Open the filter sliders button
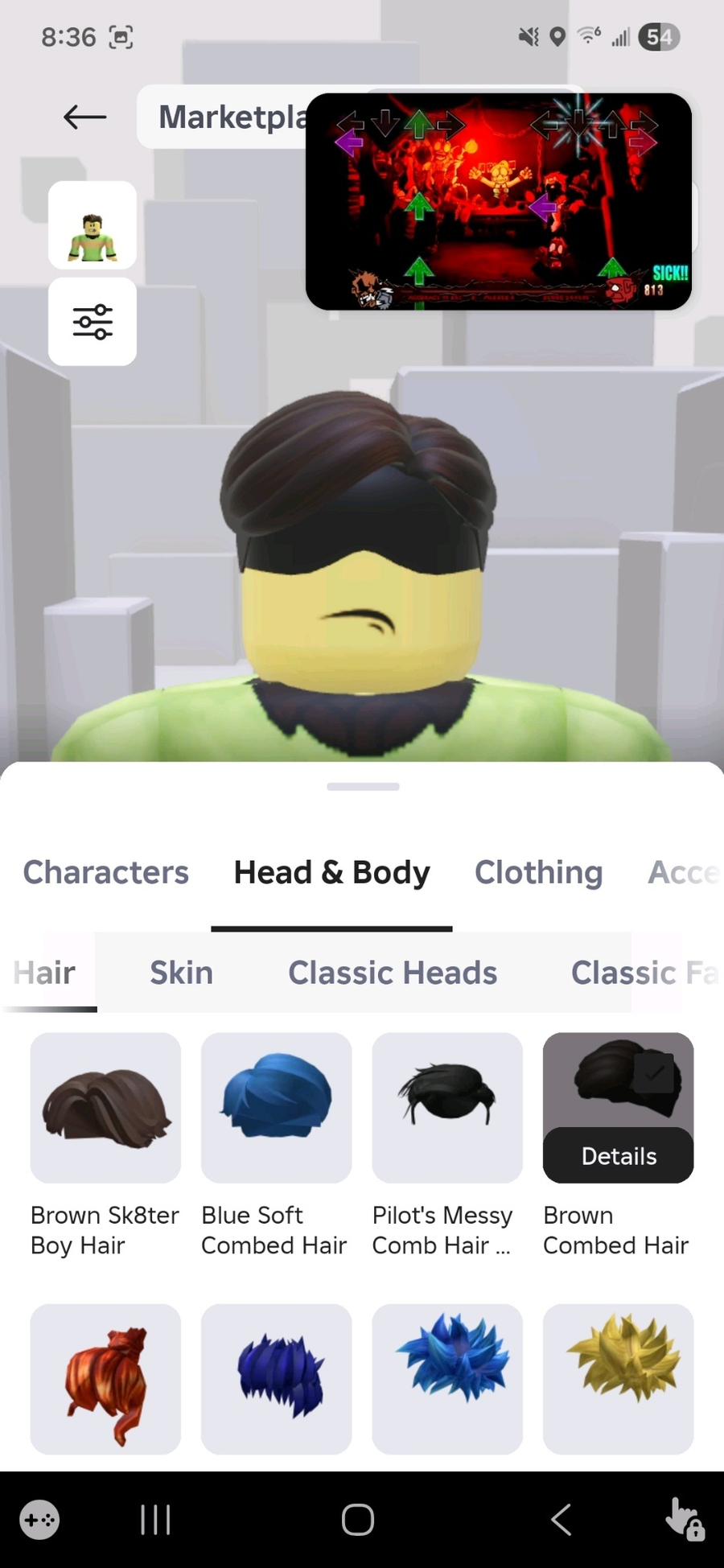 [x=93, y=322]
